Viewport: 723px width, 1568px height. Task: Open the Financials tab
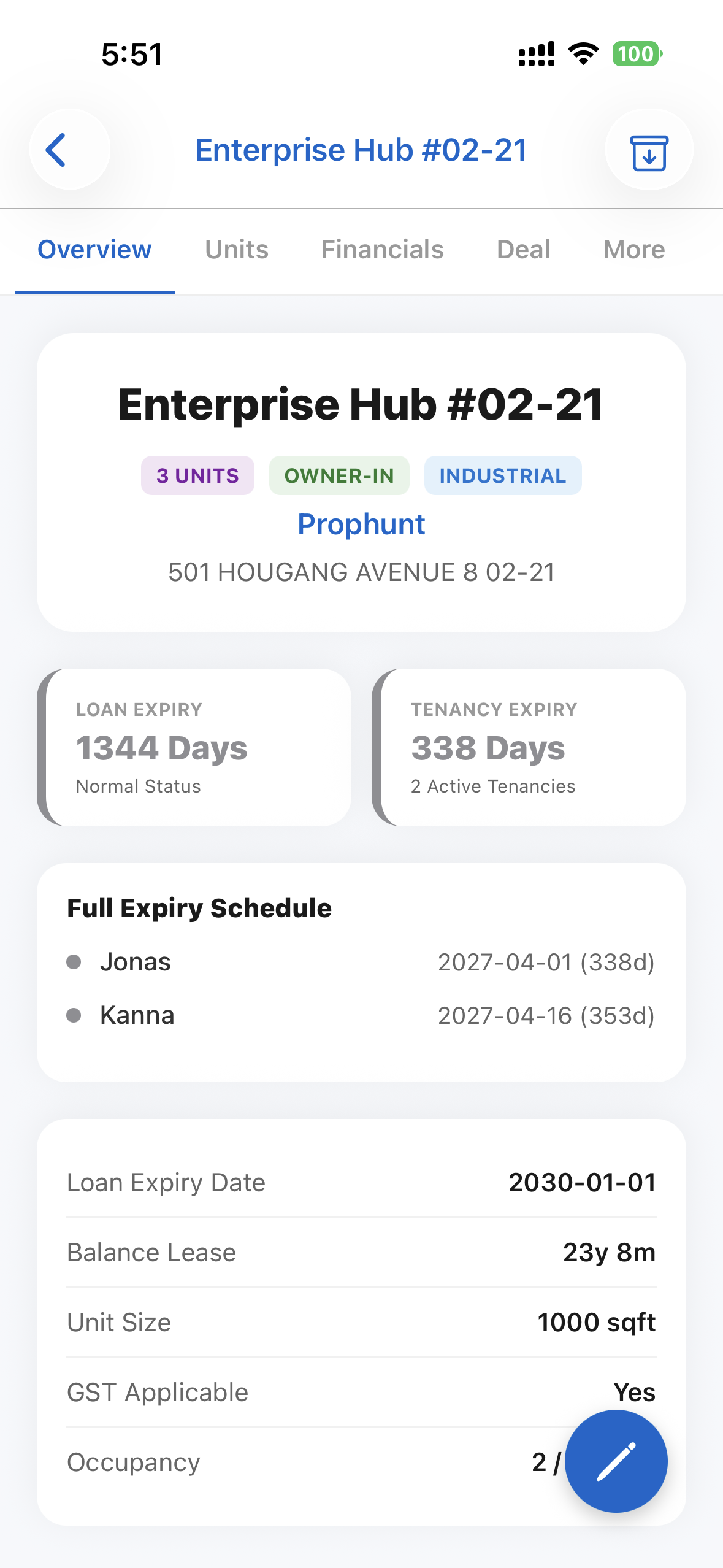382,249
